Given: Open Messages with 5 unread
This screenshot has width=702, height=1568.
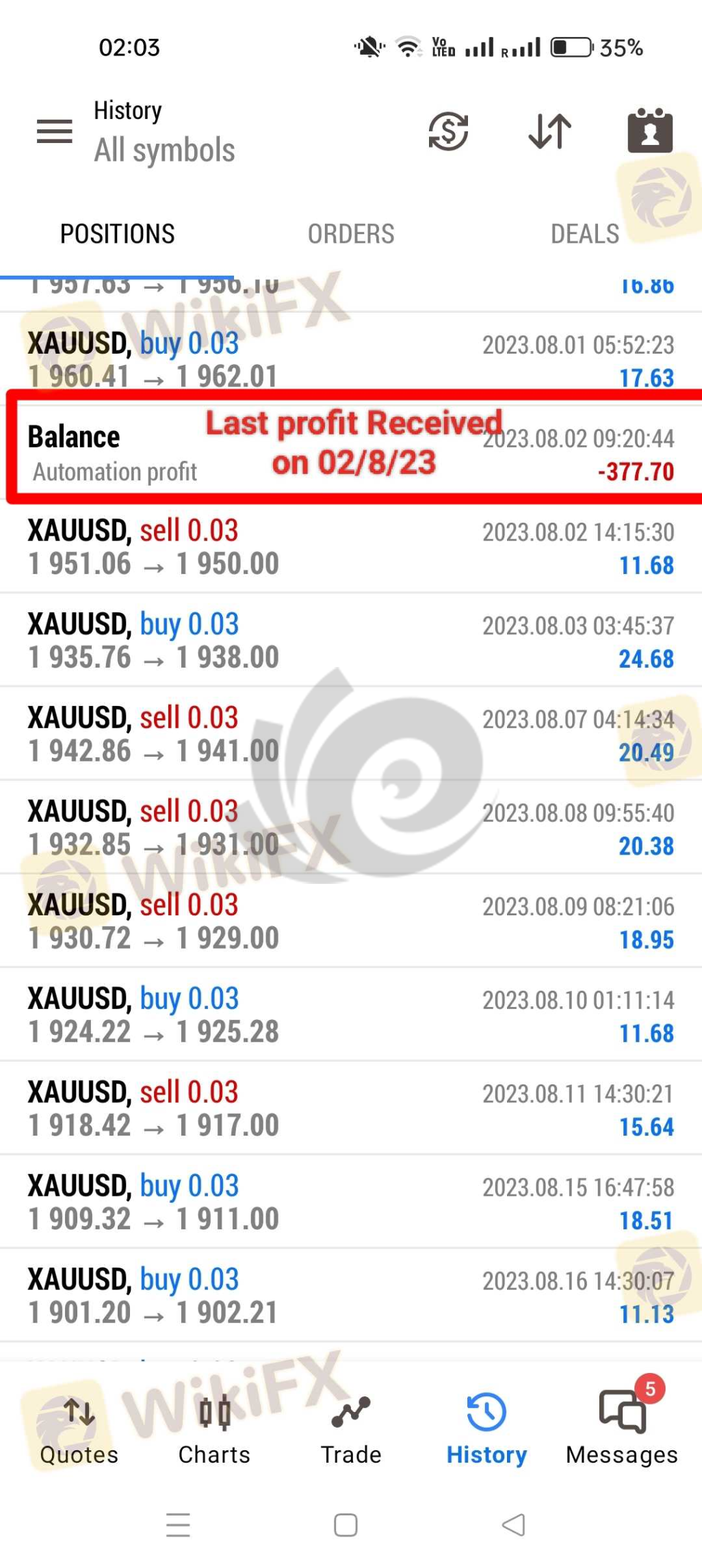Looking at the screenshot, I should [x=621, y=1430].
